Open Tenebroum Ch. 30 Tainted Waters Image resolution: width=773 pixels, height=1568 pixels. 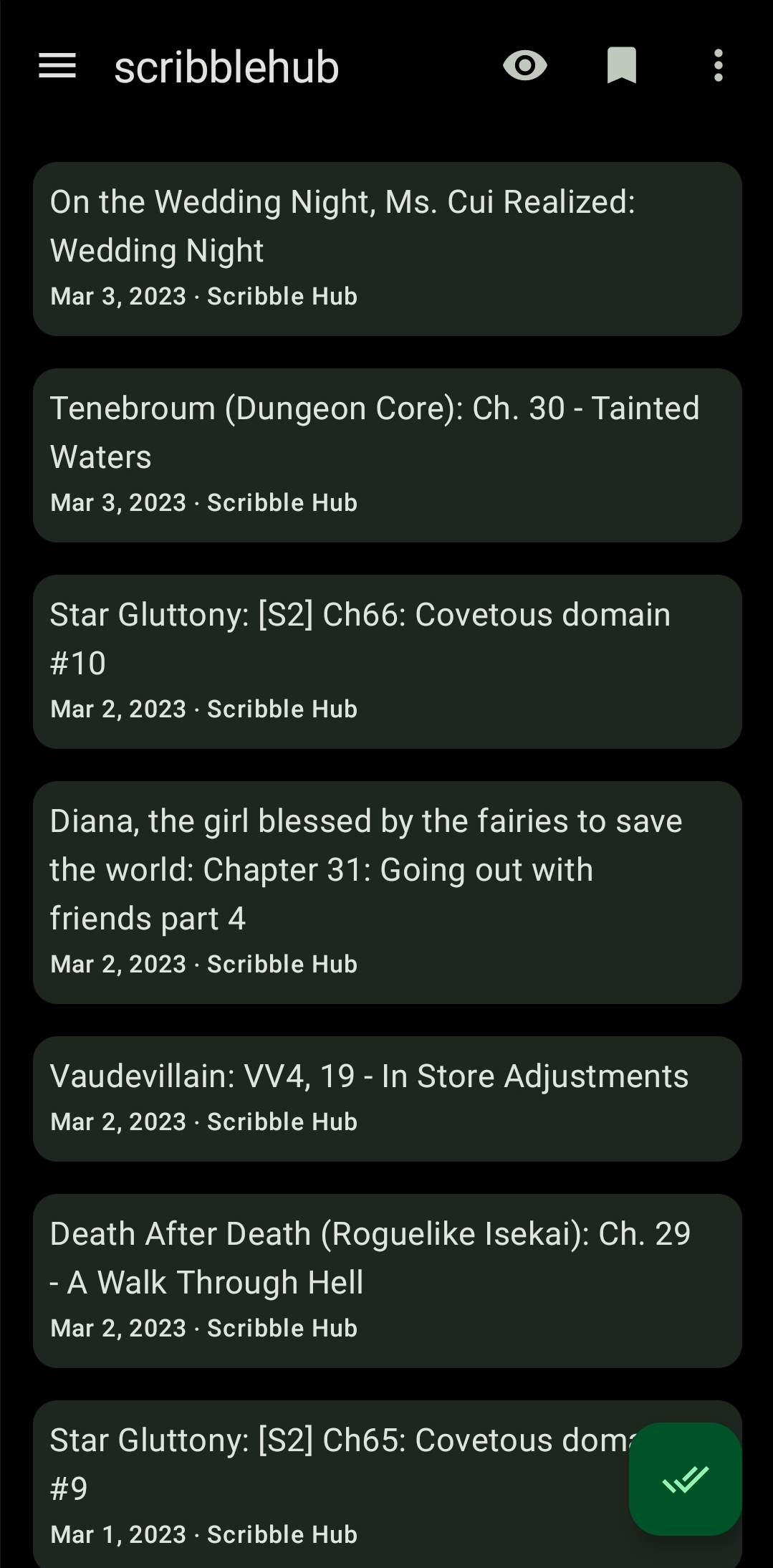(387, 455)
